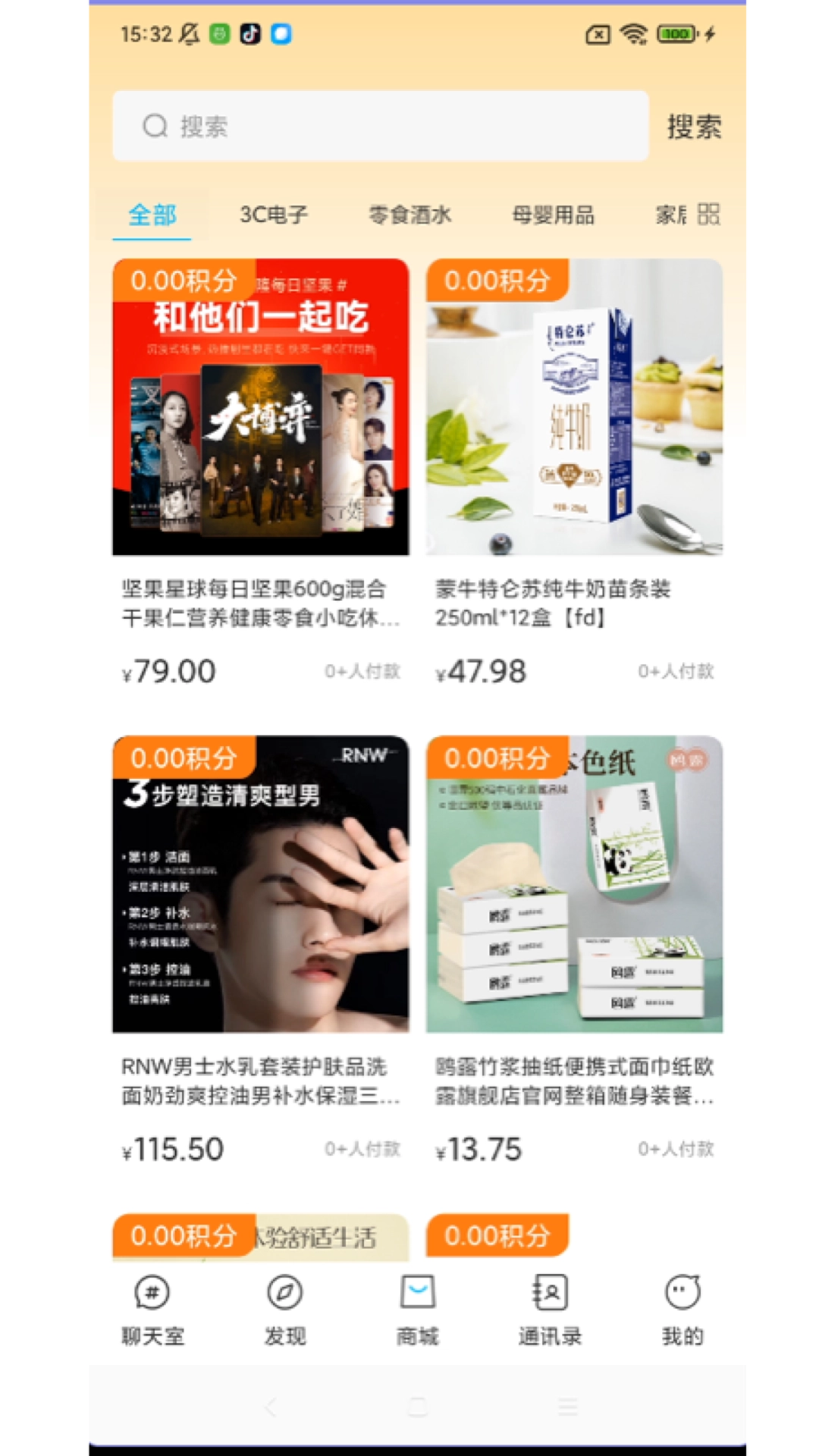Switch to the 3C电子 category tab

click(275, 215)
